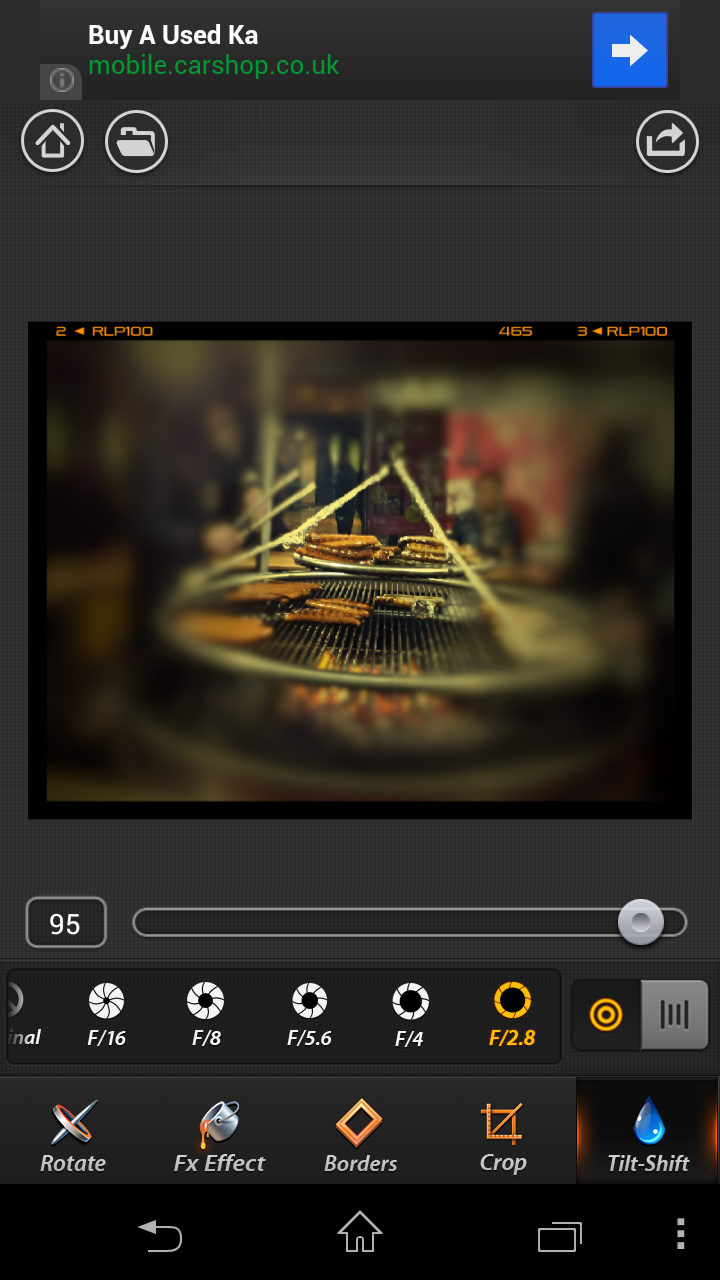Tap the blur strength slider handle

click(x=641, y=921)
